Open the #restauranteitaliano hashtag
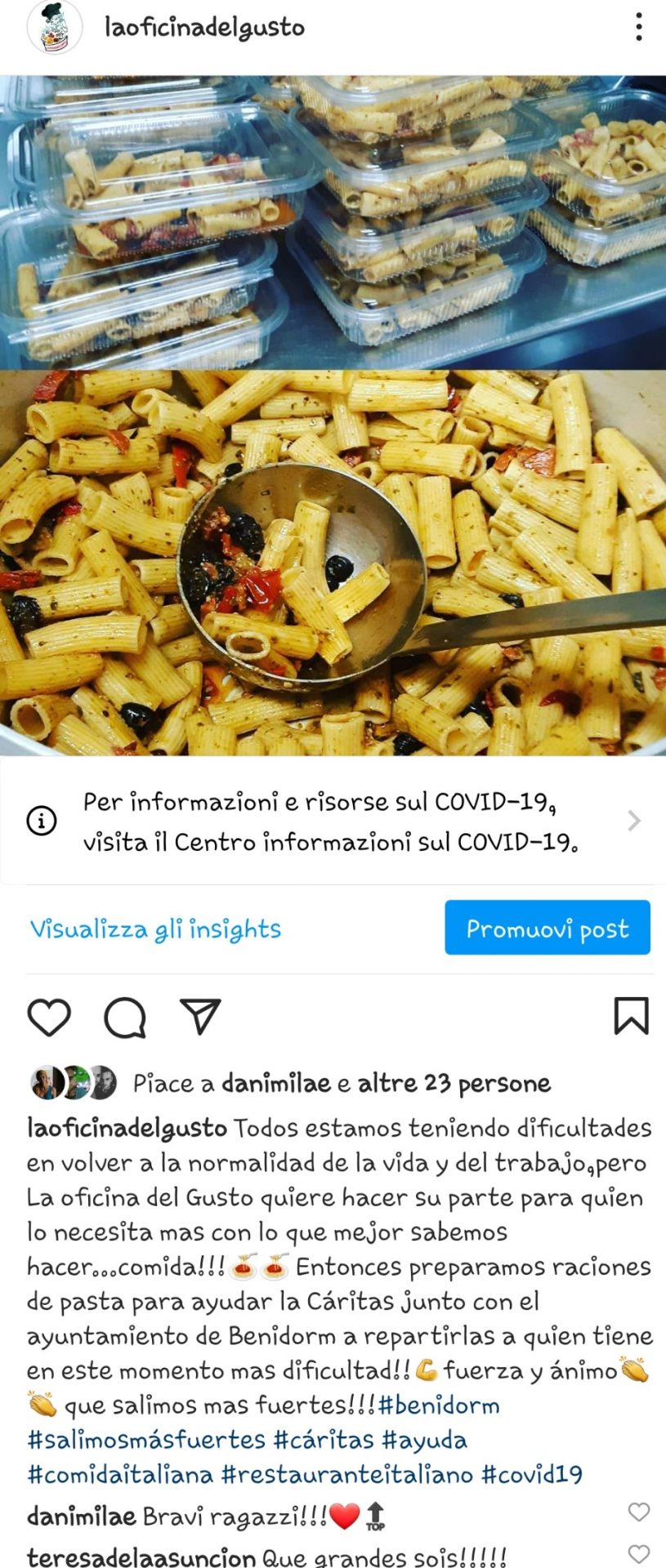 pos(347,1474)
